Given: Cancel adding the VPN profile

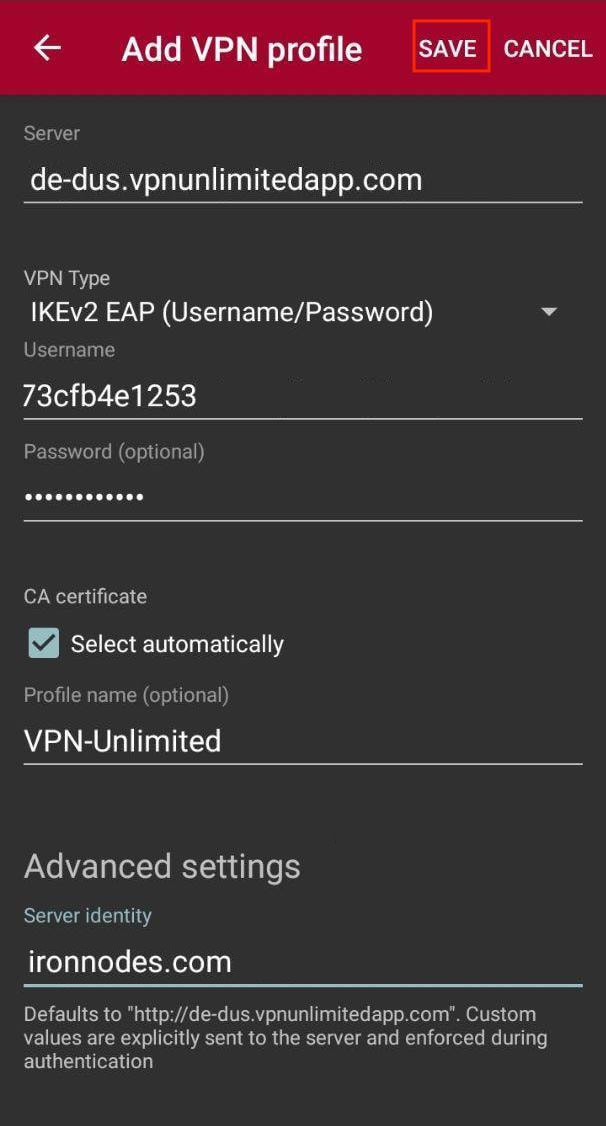Looking at the screenshot, I should click(x=547, y=48).
